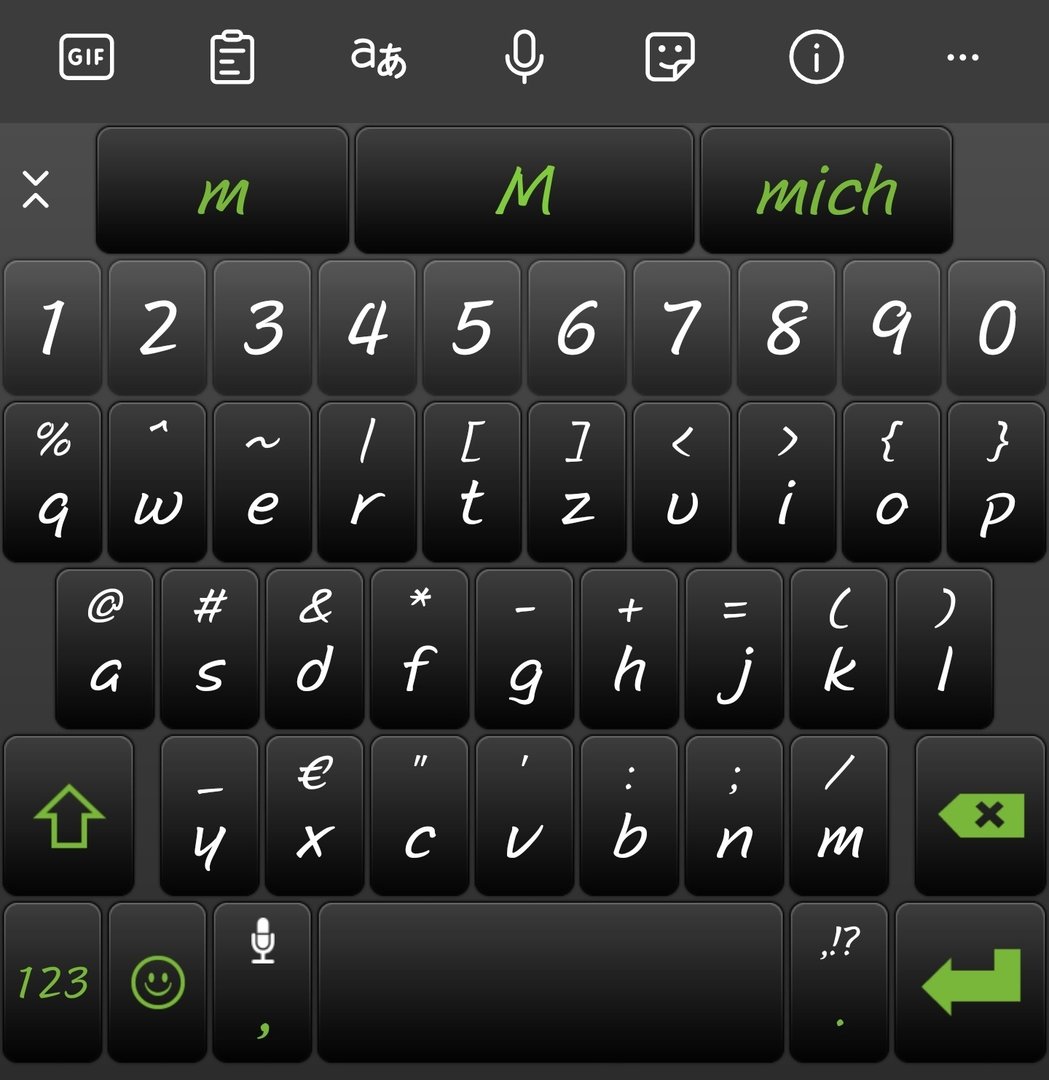Image resolution: width=1049 pixels, height=1080 pixels.
Task: Type the number 5 key
Action: point(471,327)
